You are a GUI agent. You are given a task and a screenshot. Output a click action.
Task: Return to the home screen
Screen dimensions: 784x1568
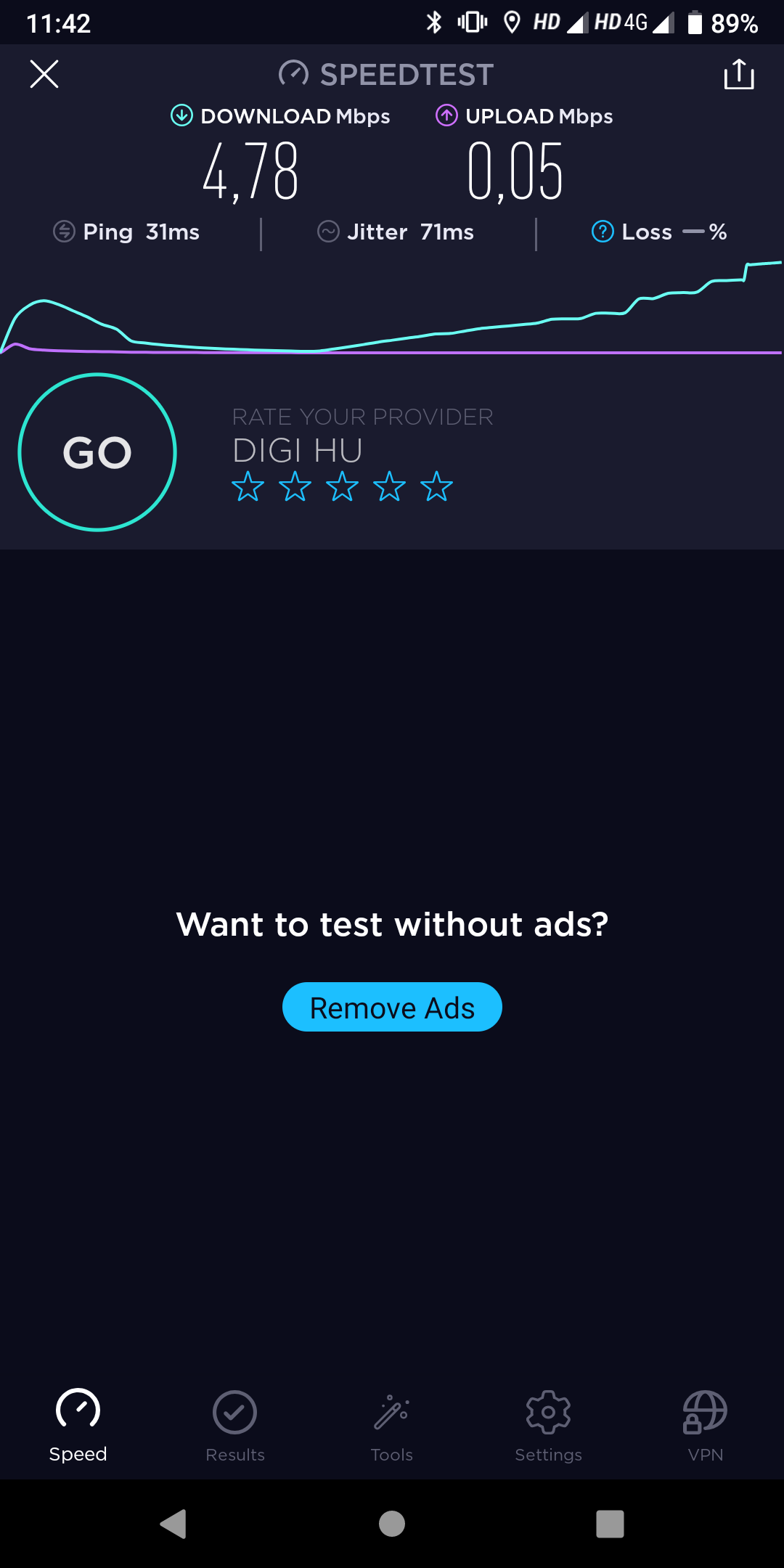(392, 1524)
